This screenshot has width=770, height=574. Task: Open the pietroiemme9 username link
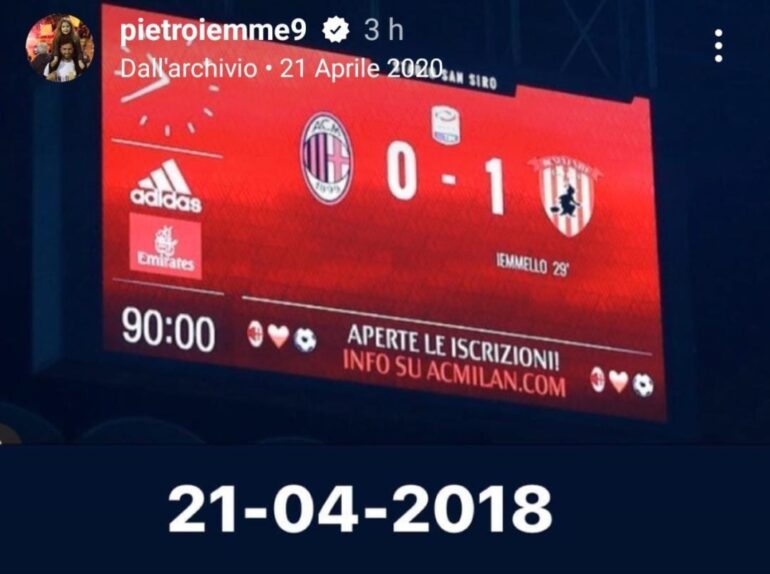pyautogui.click(x=212, y=30)
